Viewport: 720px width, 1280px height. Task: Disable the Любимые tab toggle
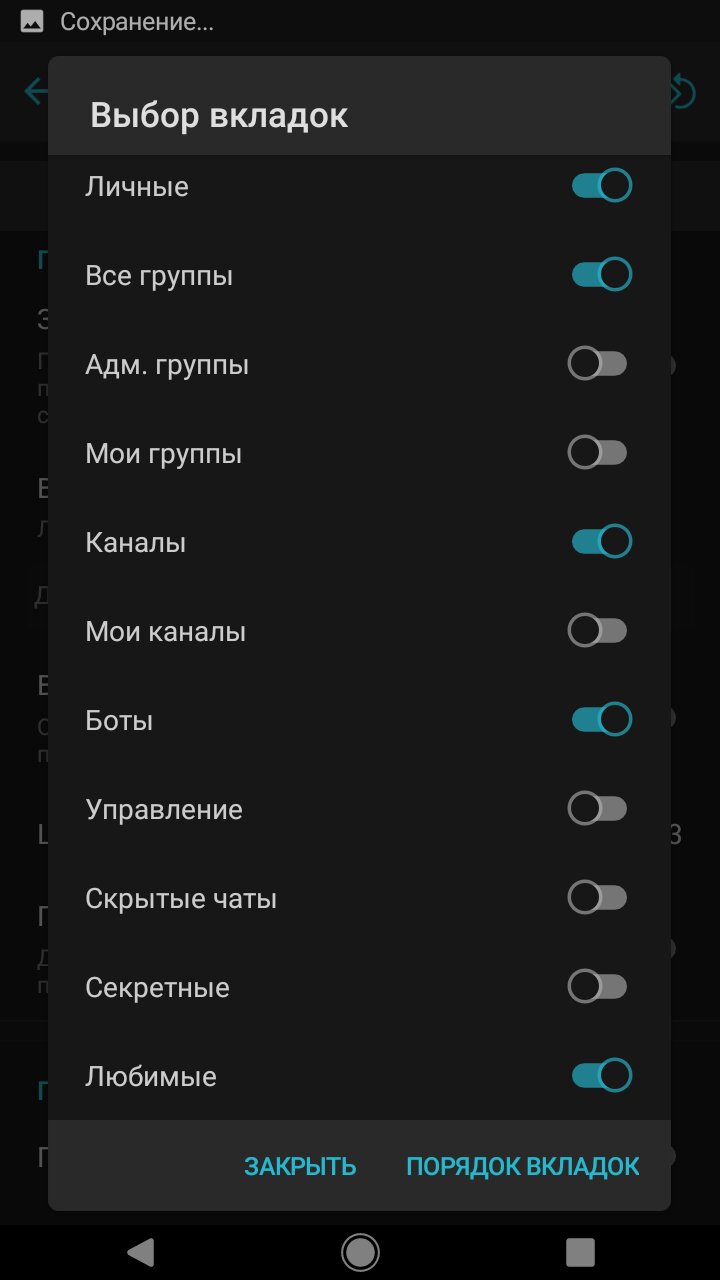coord(601,1076)
